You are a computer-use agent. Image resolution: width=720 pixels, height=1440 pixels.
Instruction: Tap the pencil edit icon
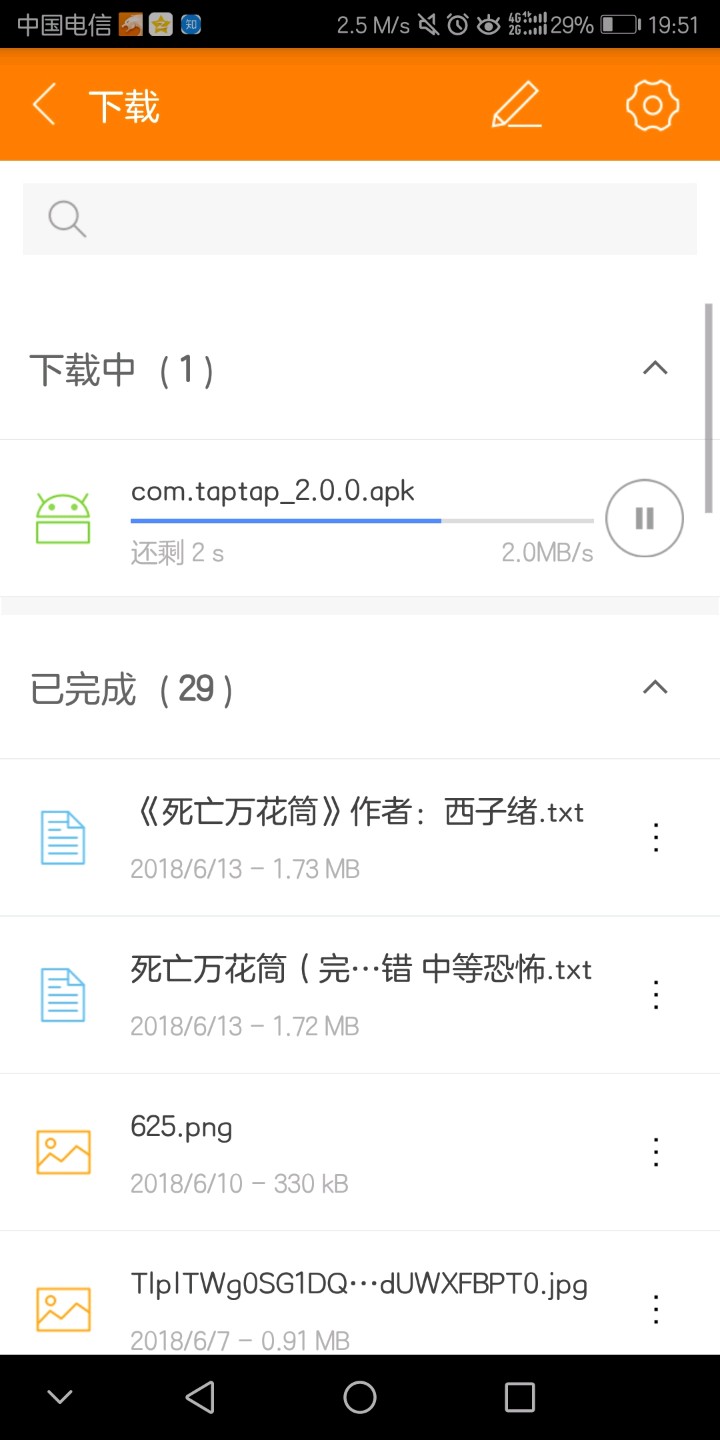pos(516,105)
